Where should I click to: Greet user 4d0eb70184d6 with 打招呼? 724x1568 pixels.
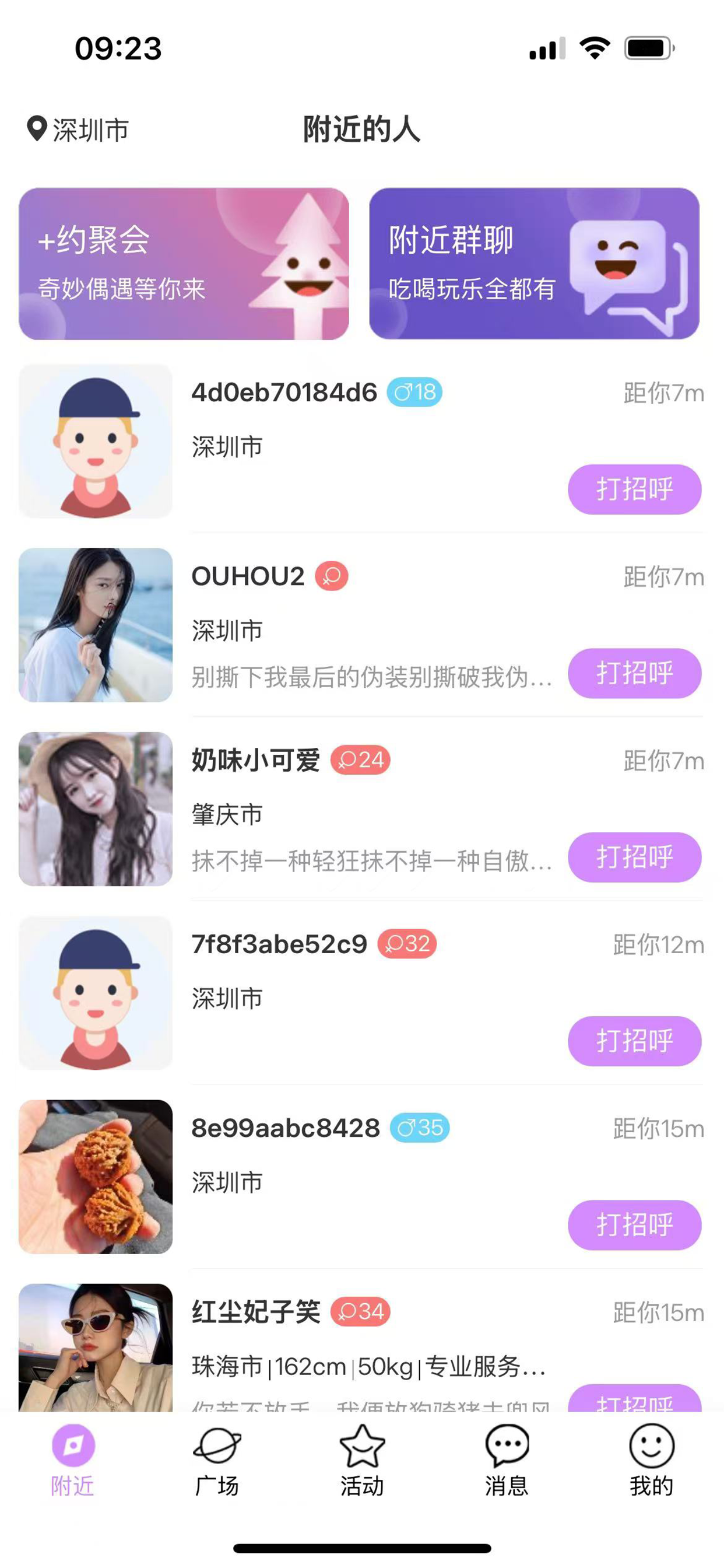coord(635,489)
